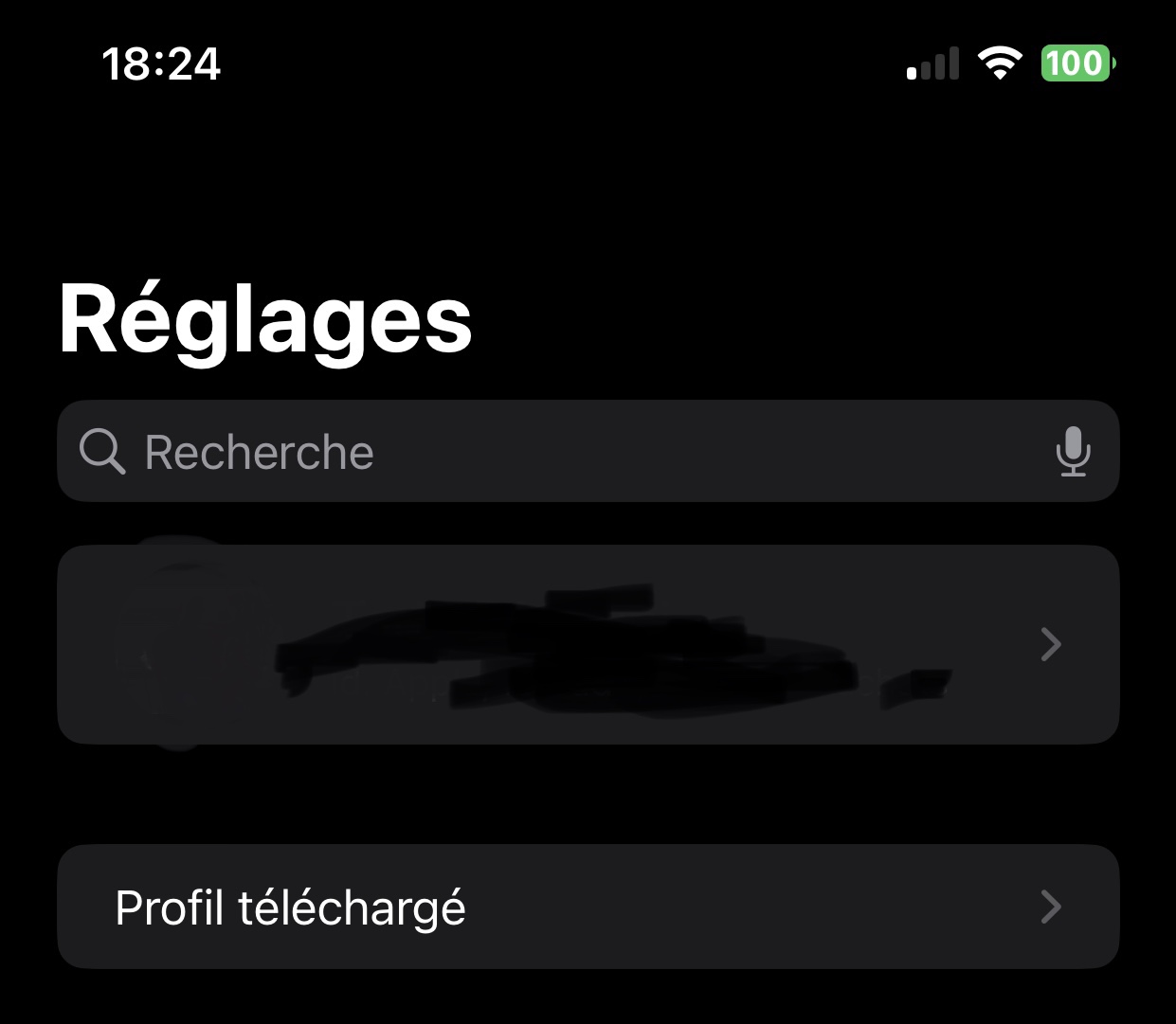The width and height of the screenshot is (1176, 1024).
Task: Open the redacted account row
Action: pos(588,645)
